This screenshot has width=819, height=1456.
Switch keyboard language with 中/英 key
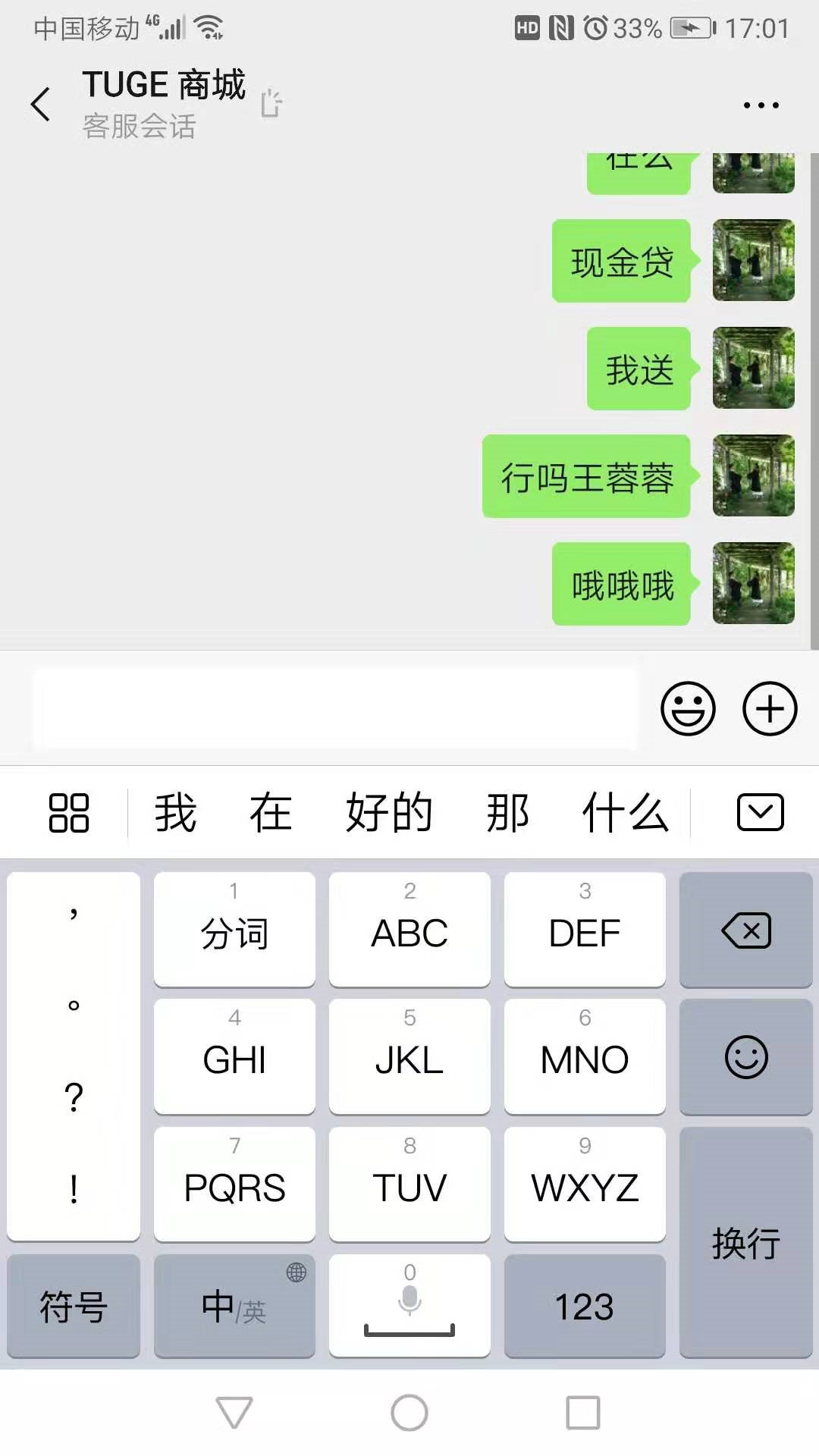pyautogui.click(x=234, y=1306)
